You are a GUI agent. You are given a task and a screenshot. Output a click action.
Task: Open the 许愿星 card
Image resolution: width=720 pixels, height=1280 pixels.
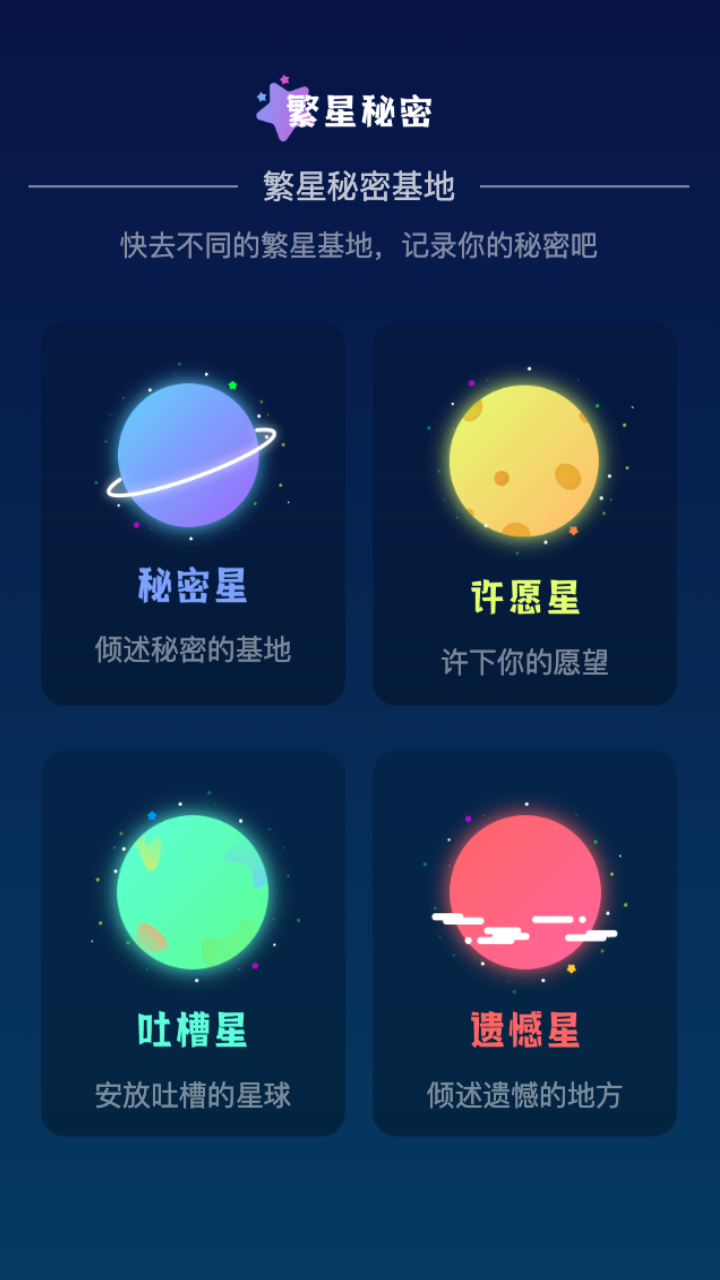[x=525, y=512]
